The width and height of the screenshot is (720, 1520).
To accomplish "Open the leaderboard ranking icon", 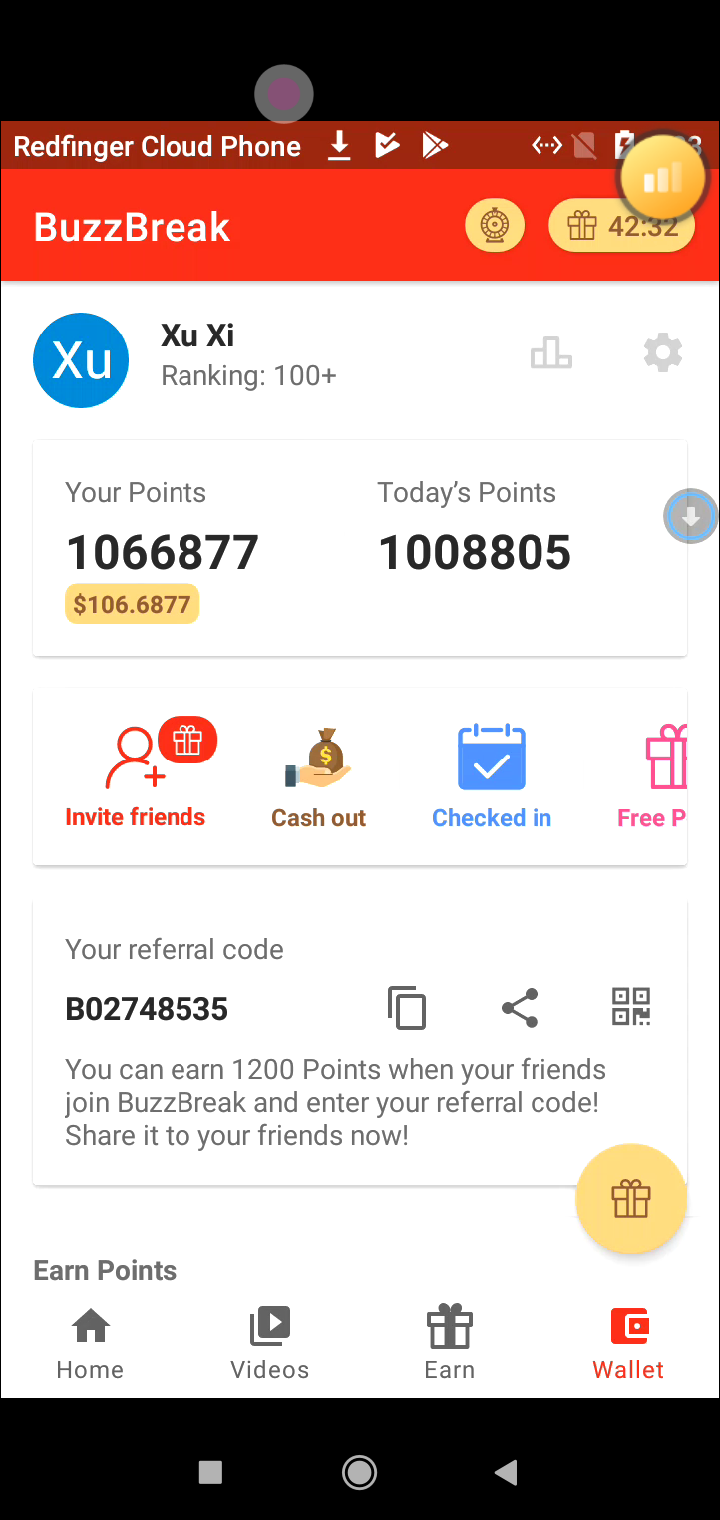I will tap(551, 353).
